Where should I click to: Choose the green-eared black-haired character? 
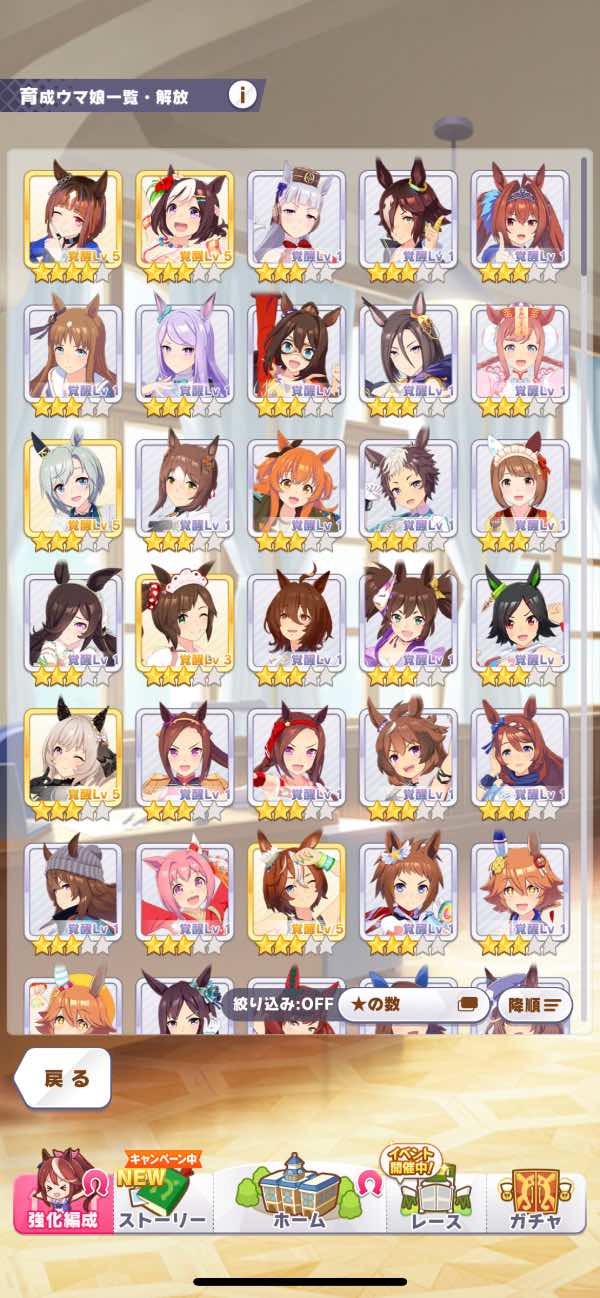click(x=519, y=626)
